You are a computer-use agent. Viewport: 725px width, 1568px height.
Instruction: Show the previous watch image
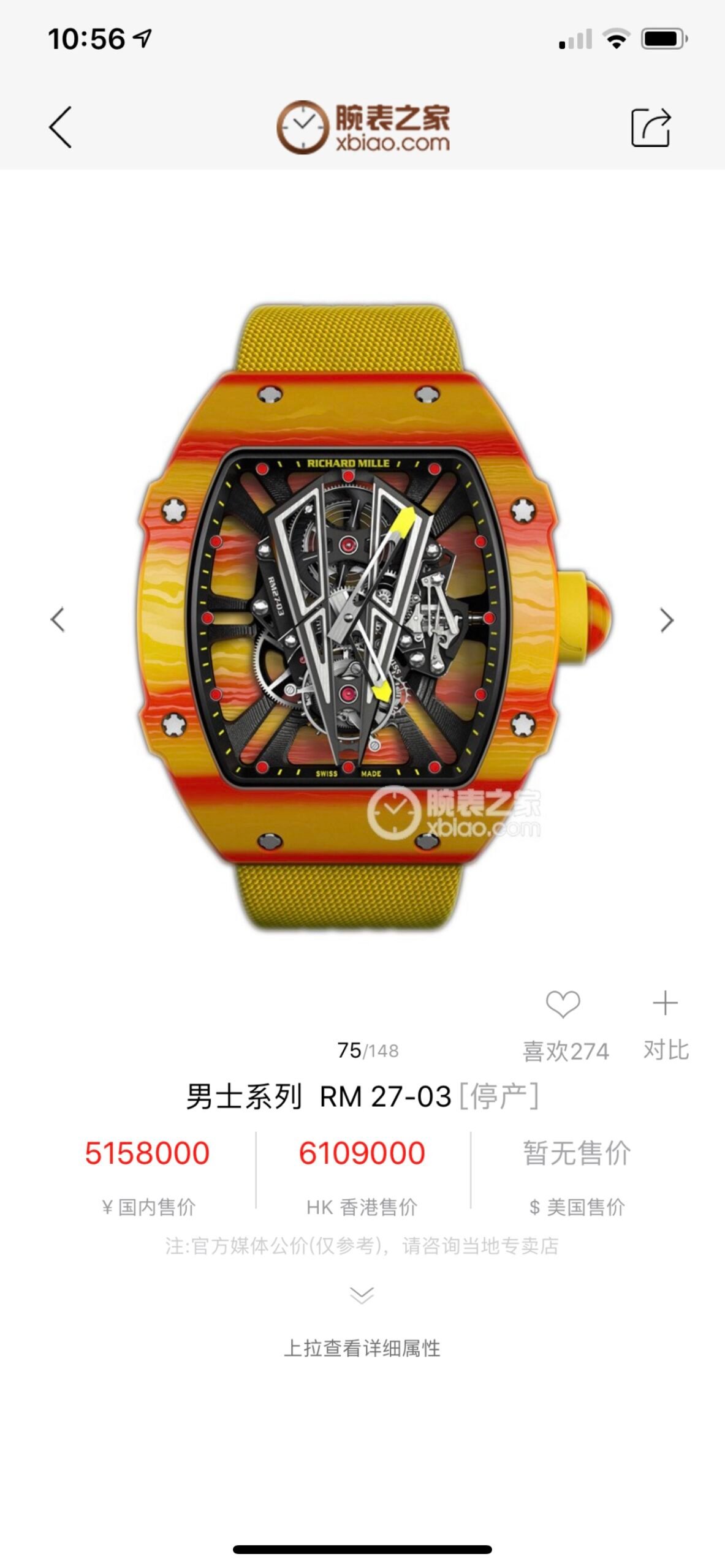click(58, 619)
